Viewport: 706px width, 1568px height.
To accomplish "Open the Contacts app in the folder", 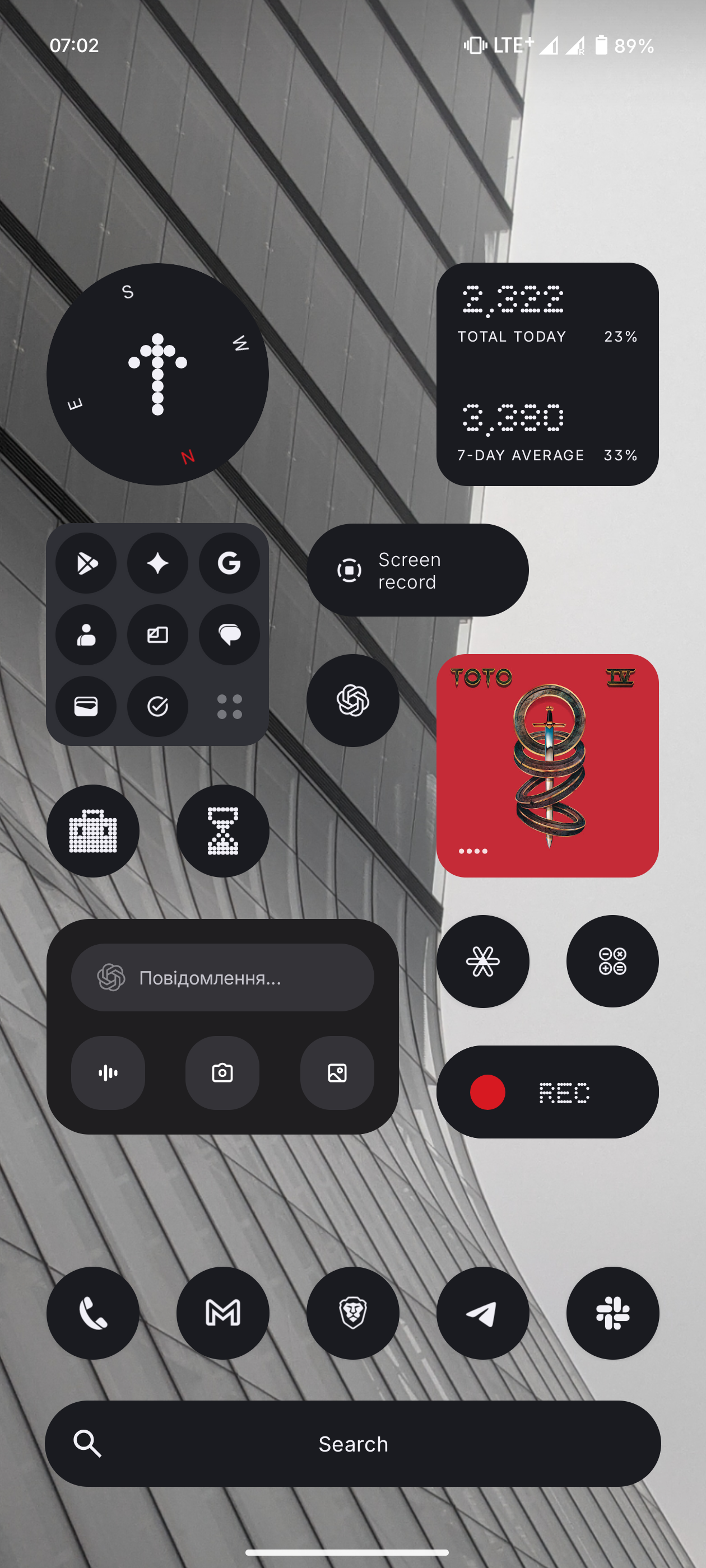I will pos(86,635).
